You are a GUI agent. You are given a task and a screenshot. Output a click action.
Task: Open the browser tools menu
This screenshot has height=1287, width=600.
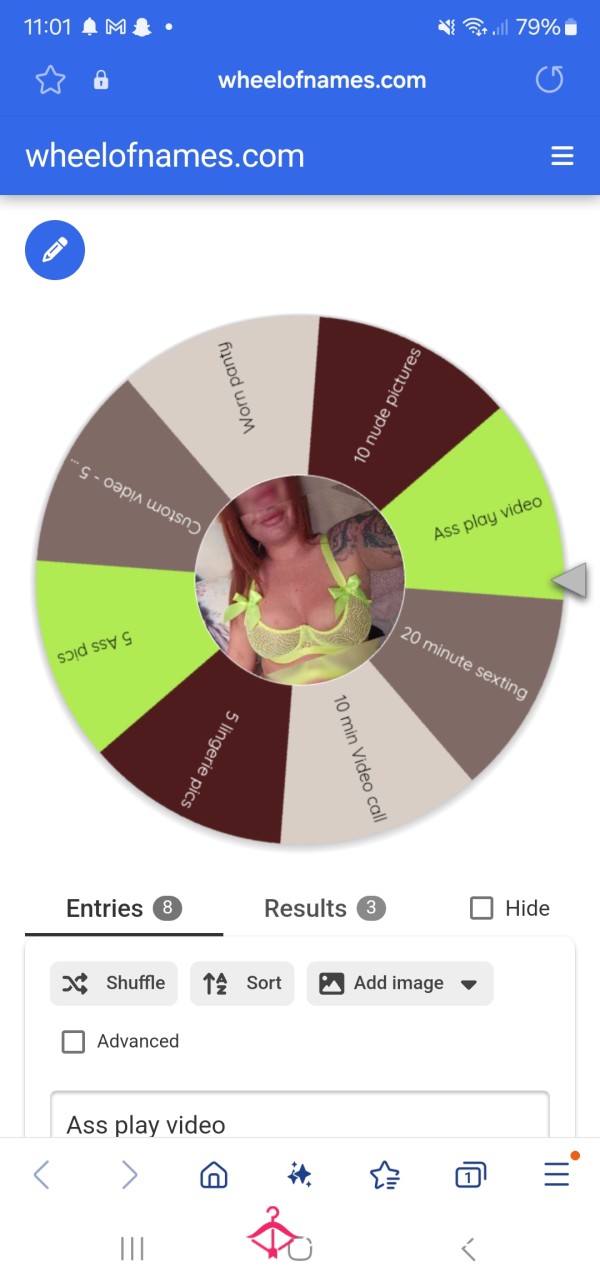tap(557, 1176)
